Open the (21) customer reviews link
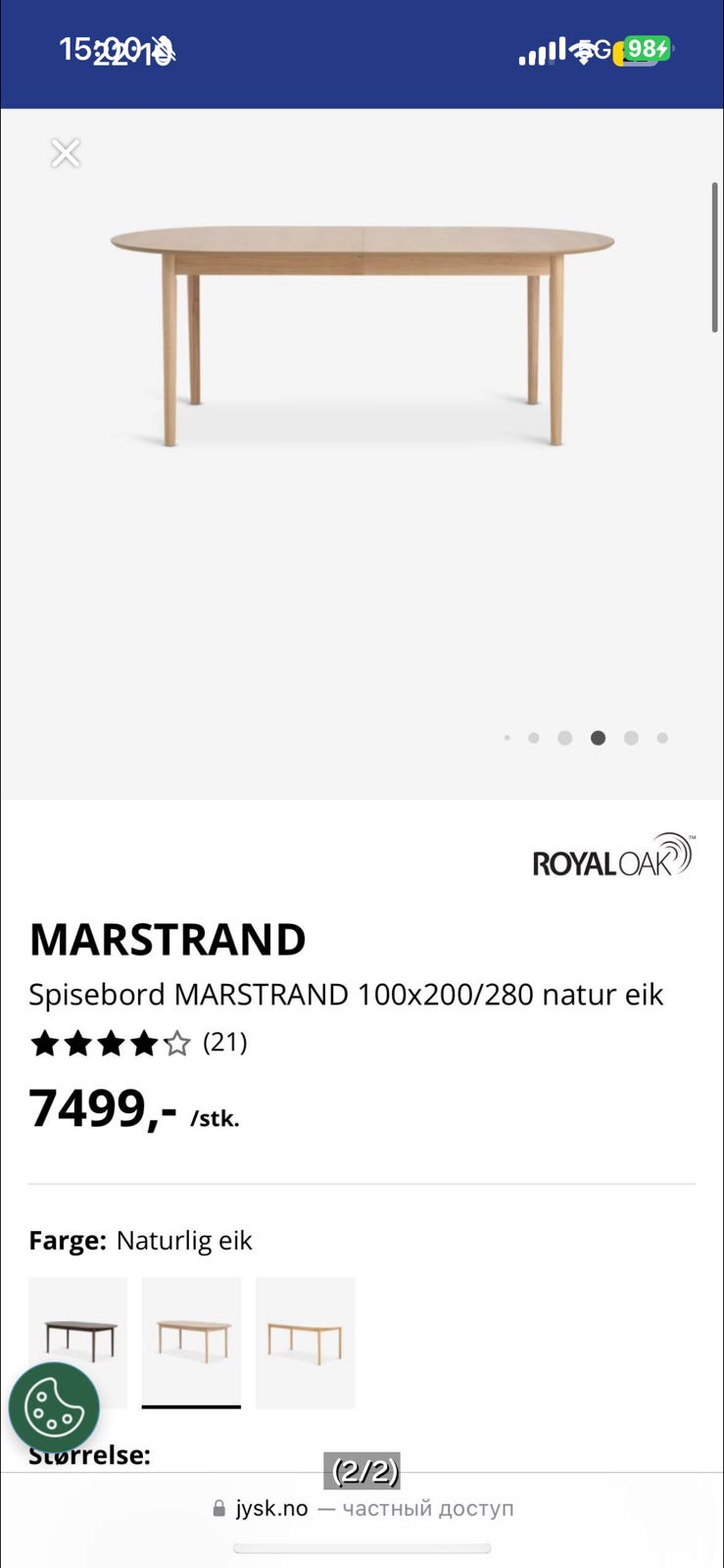This screenshot has height=1568, width=724. pos(224,1043)
